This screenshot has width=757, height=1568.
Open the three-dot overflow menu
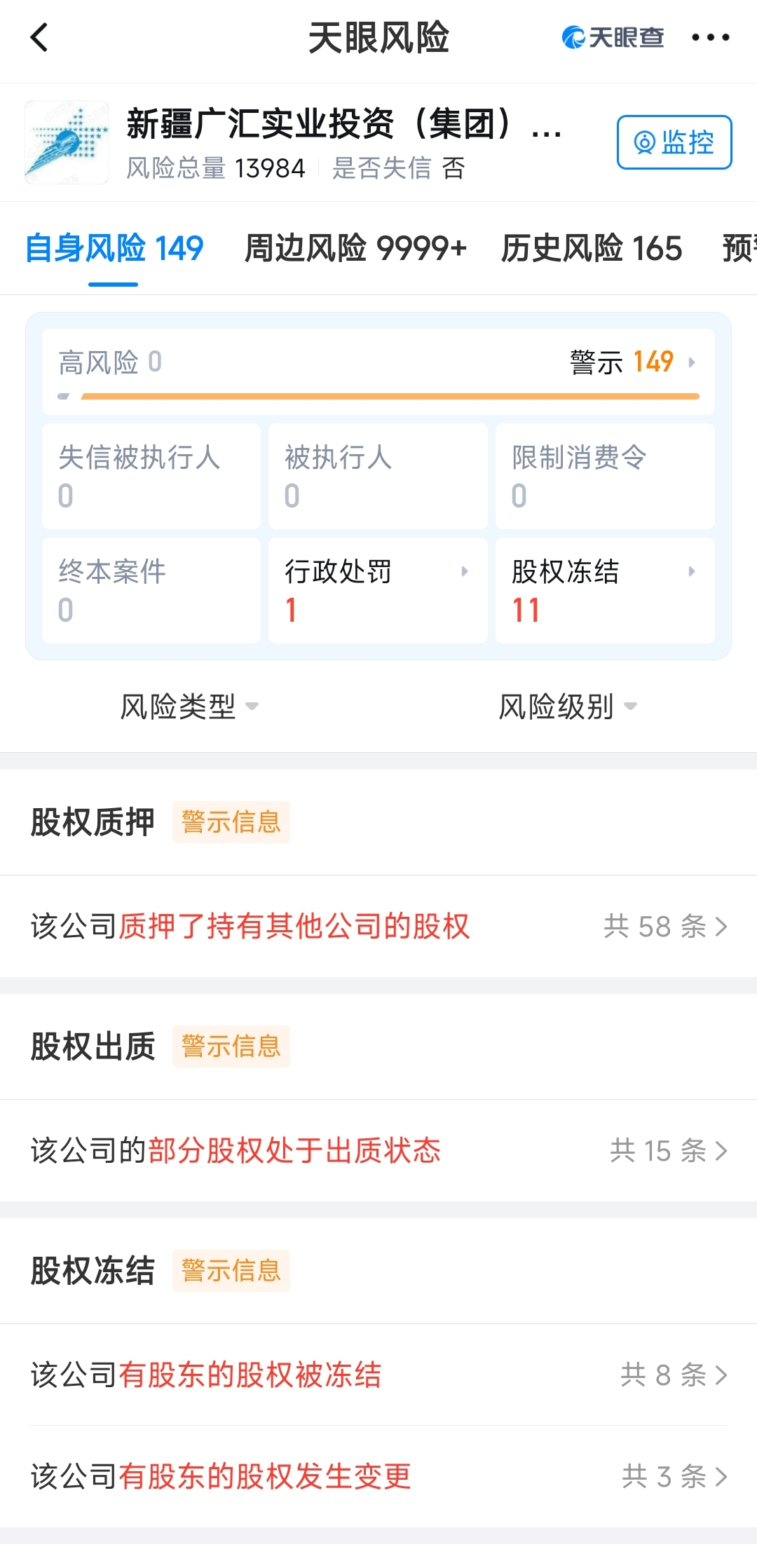coord(710,38)
